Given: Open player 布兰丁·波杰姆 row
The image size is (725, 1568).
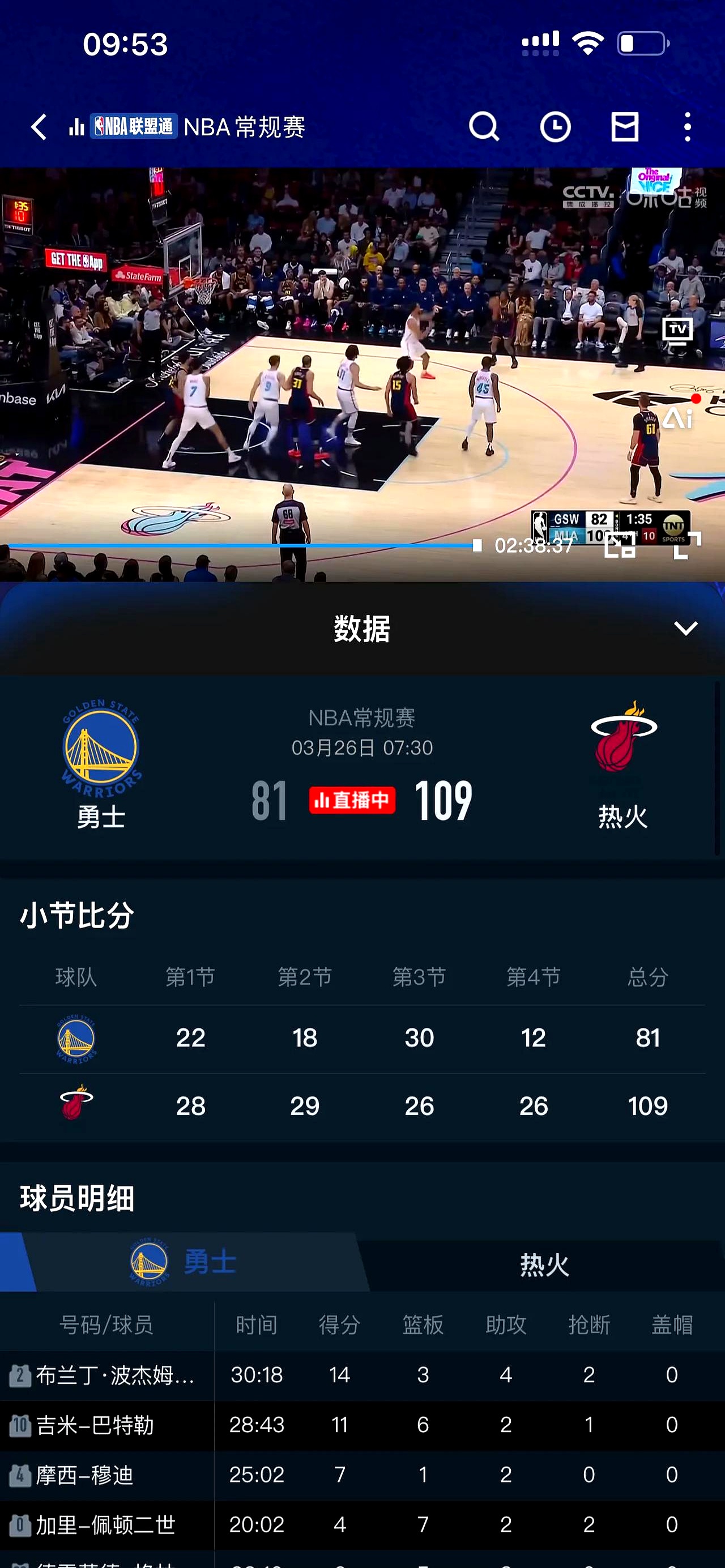Looking at the screenshot, I should click(x=106, y=1375).
